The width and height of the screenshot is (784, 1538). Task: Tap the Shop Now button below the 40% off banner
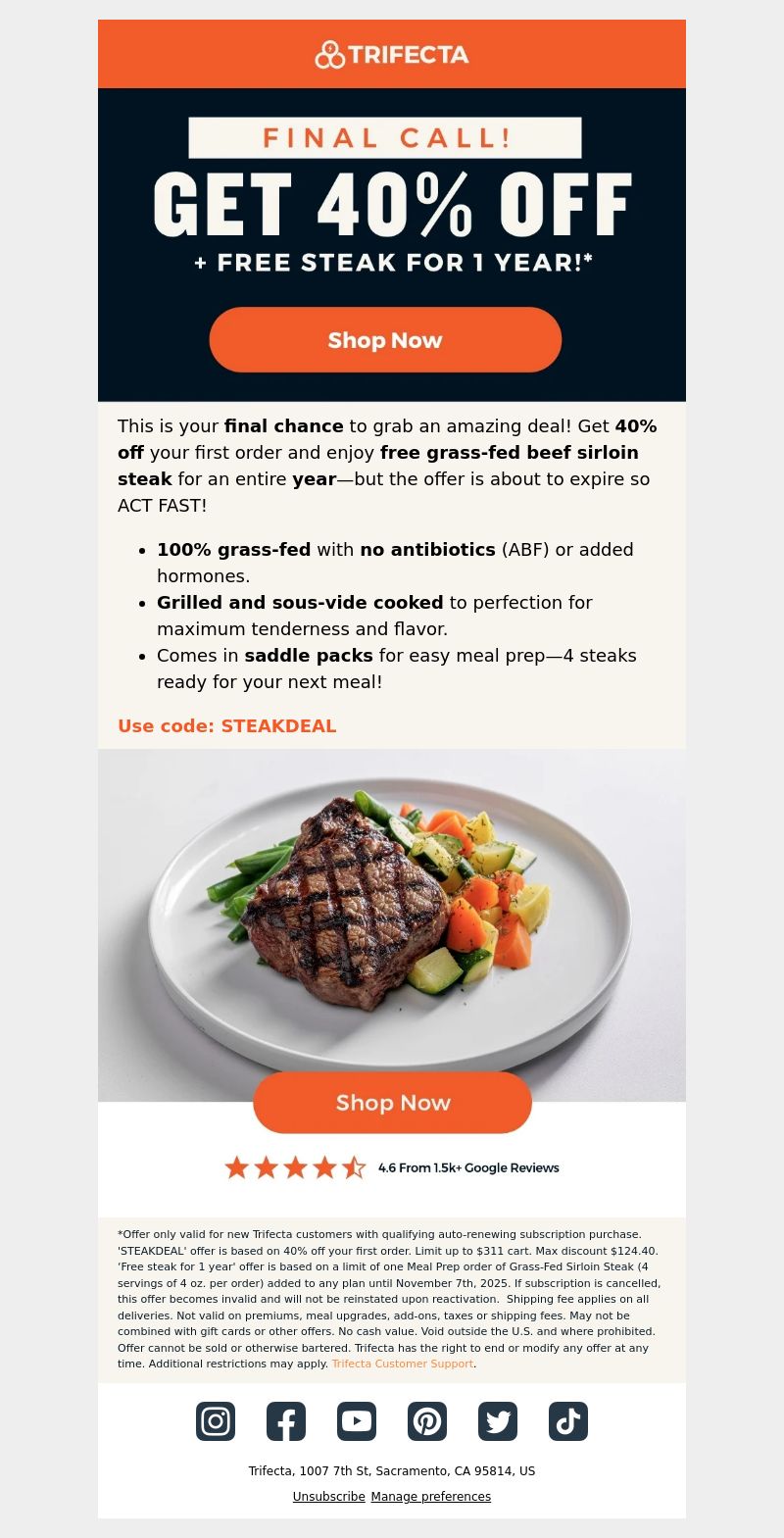coord(385,339)
